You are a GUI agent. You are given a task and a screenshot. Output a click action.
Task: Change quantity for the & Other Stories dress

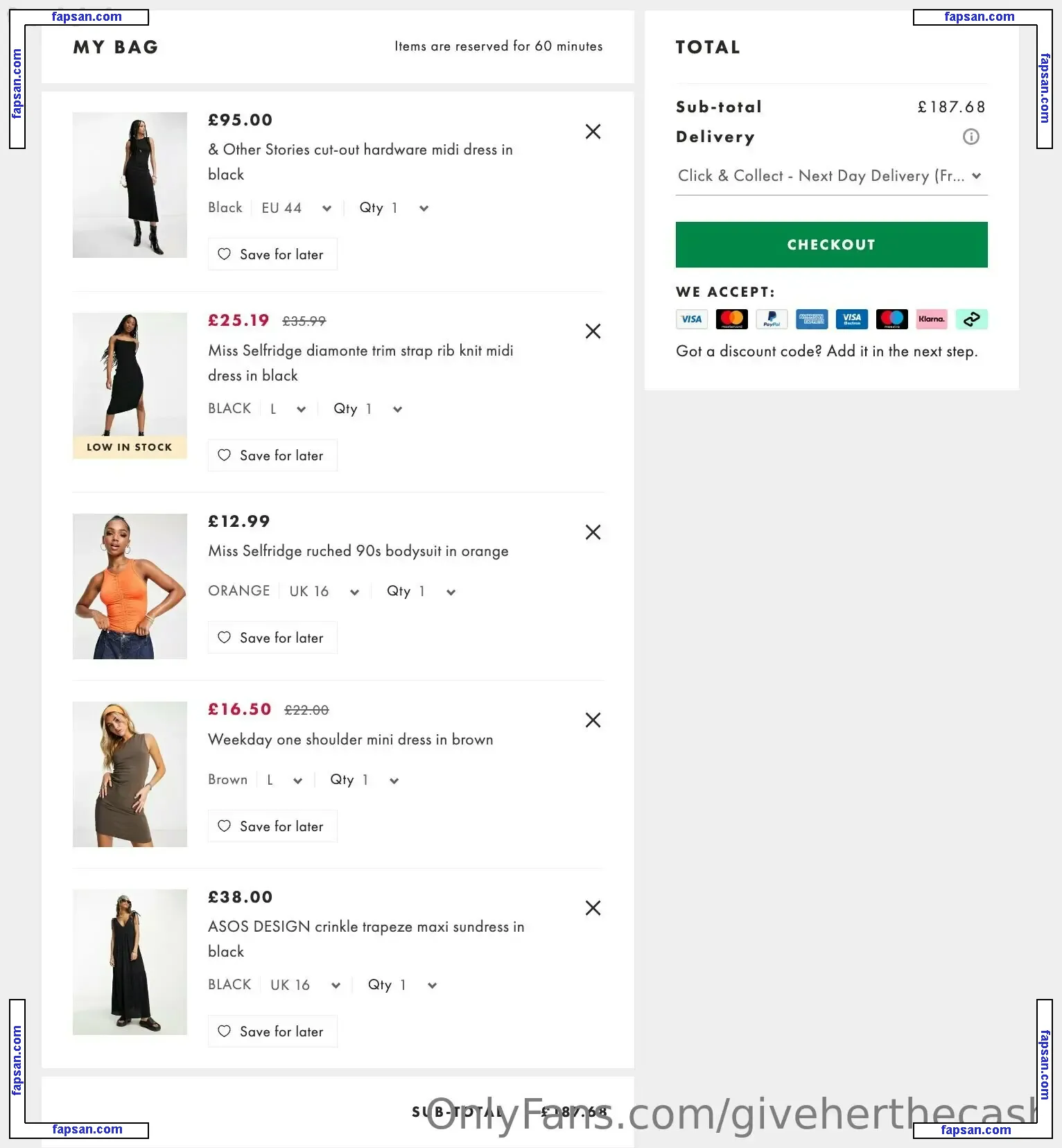(394, 208)
